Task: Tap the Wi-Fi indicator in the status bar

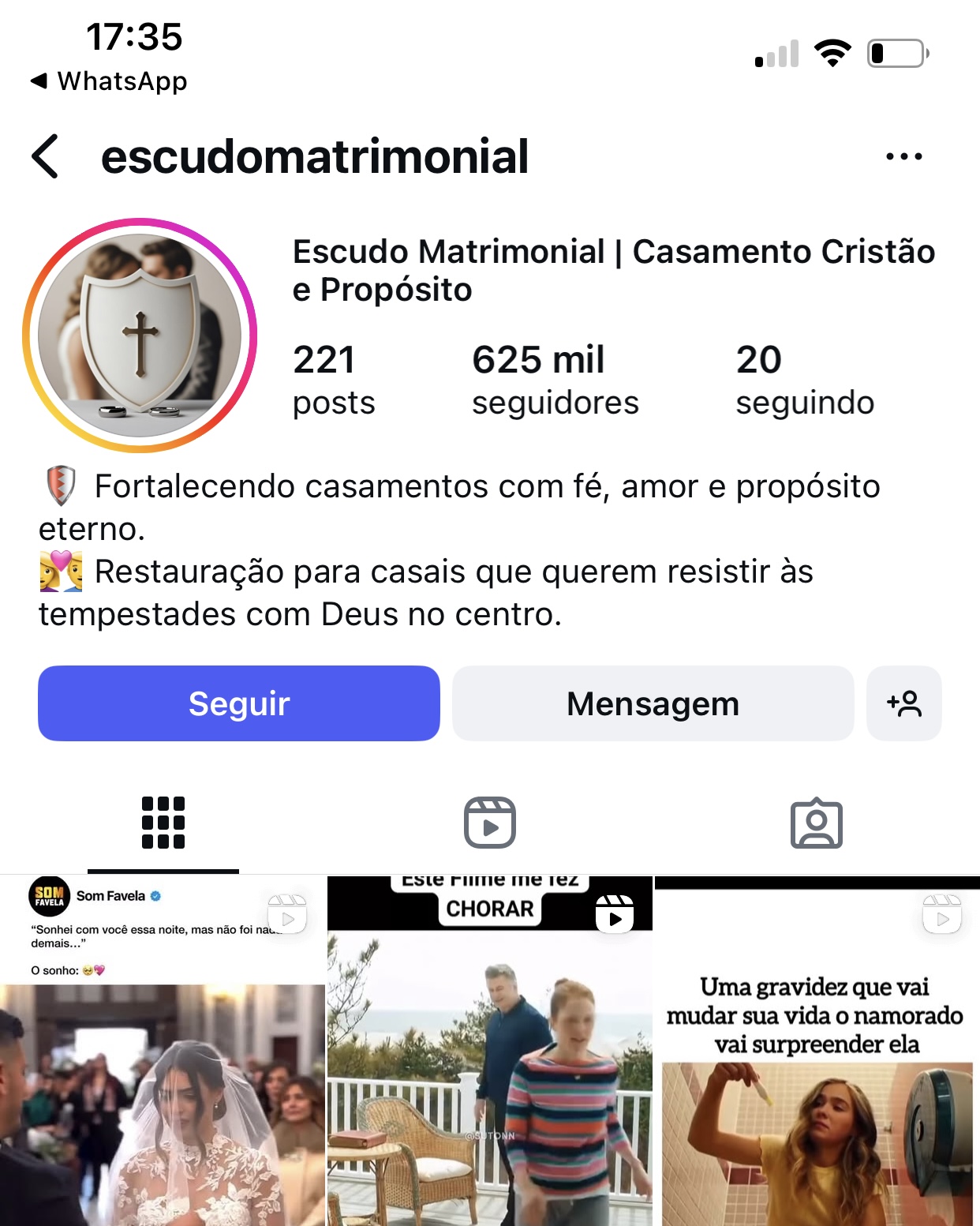Action: (x=832, y=52)
